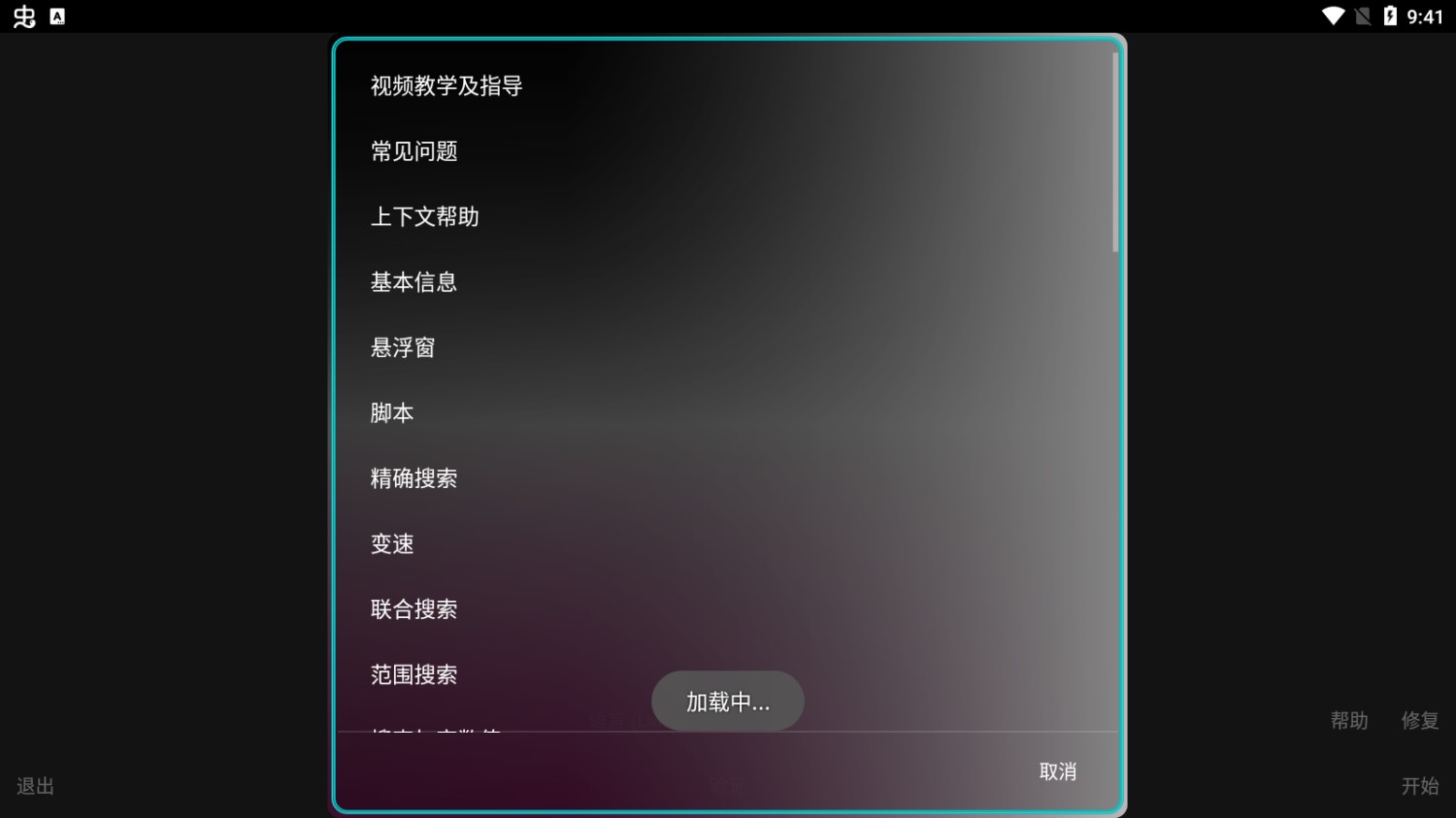Open 视频教学及指导 help topic
Viewport: 1456px width, 818px height.
(x=447, y=86)
